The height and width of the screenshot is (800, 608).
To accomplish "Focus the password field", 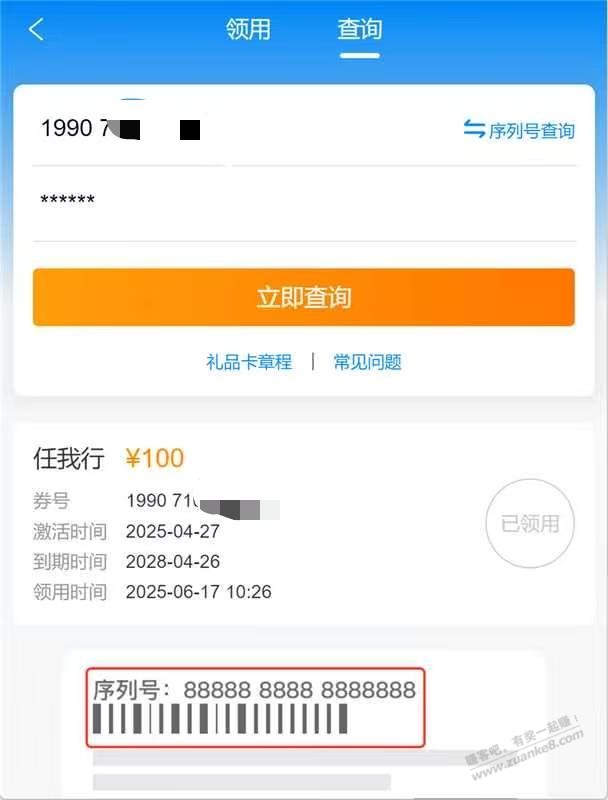I will 300,202.
